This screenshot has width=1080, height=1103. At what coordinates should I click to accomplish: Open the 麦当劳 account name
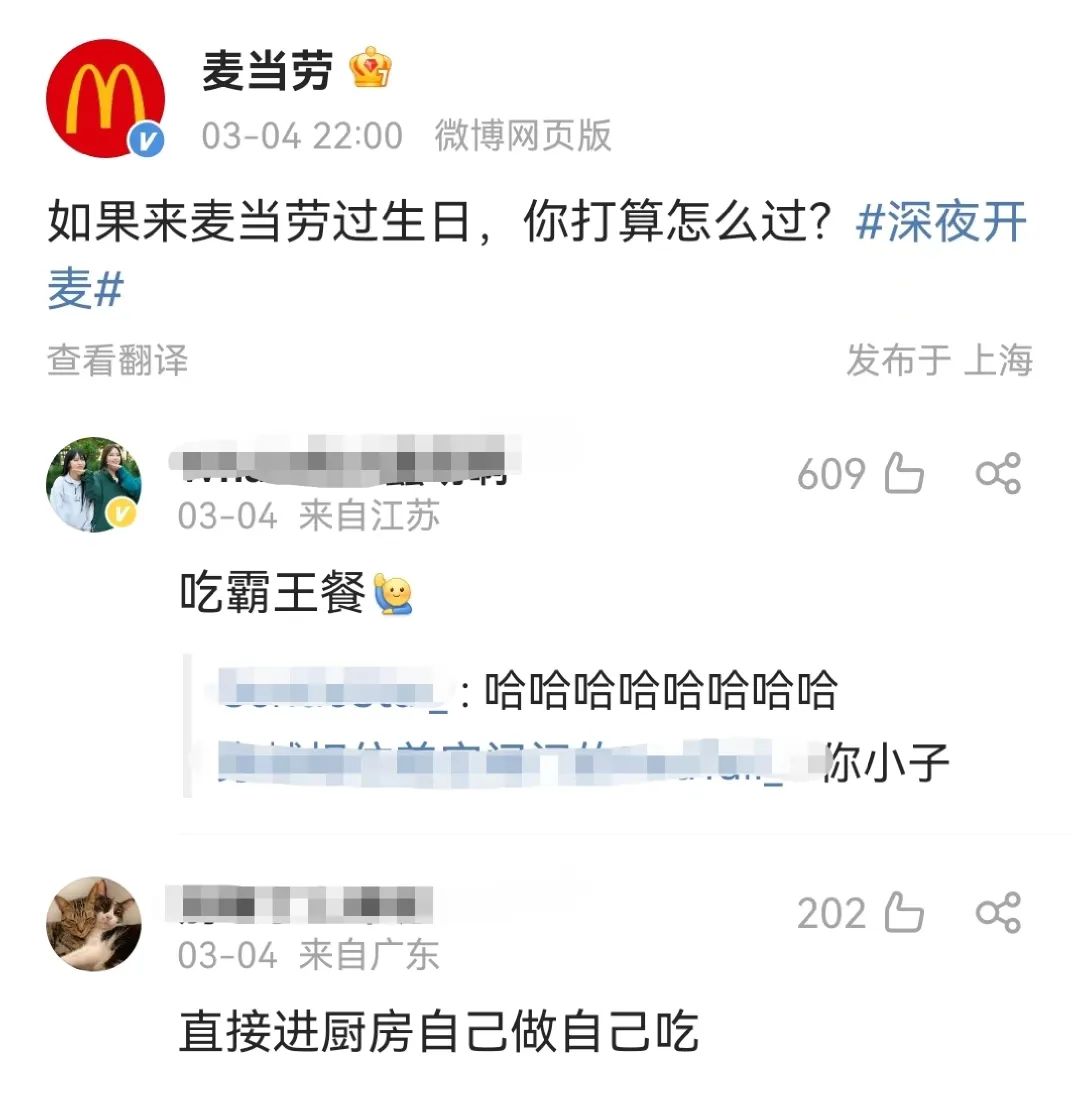tap(267, 71)
